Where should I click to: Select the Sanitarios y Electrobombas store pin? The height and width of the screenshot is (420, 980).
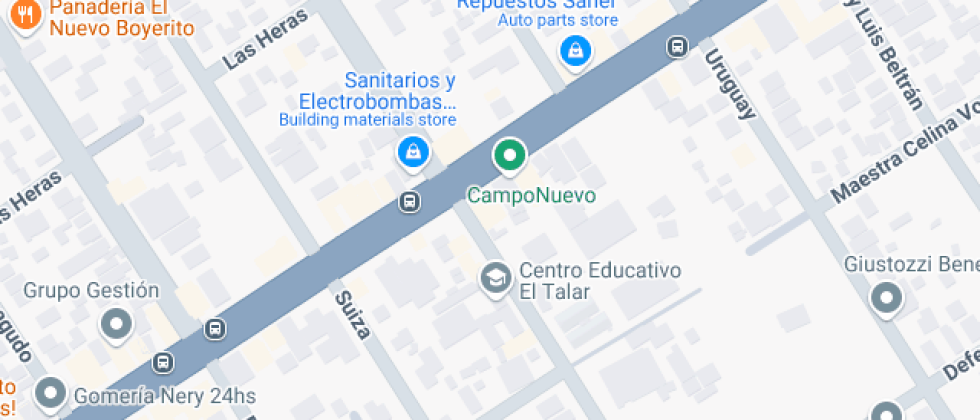pyautogui.click(x=412, y=152)
